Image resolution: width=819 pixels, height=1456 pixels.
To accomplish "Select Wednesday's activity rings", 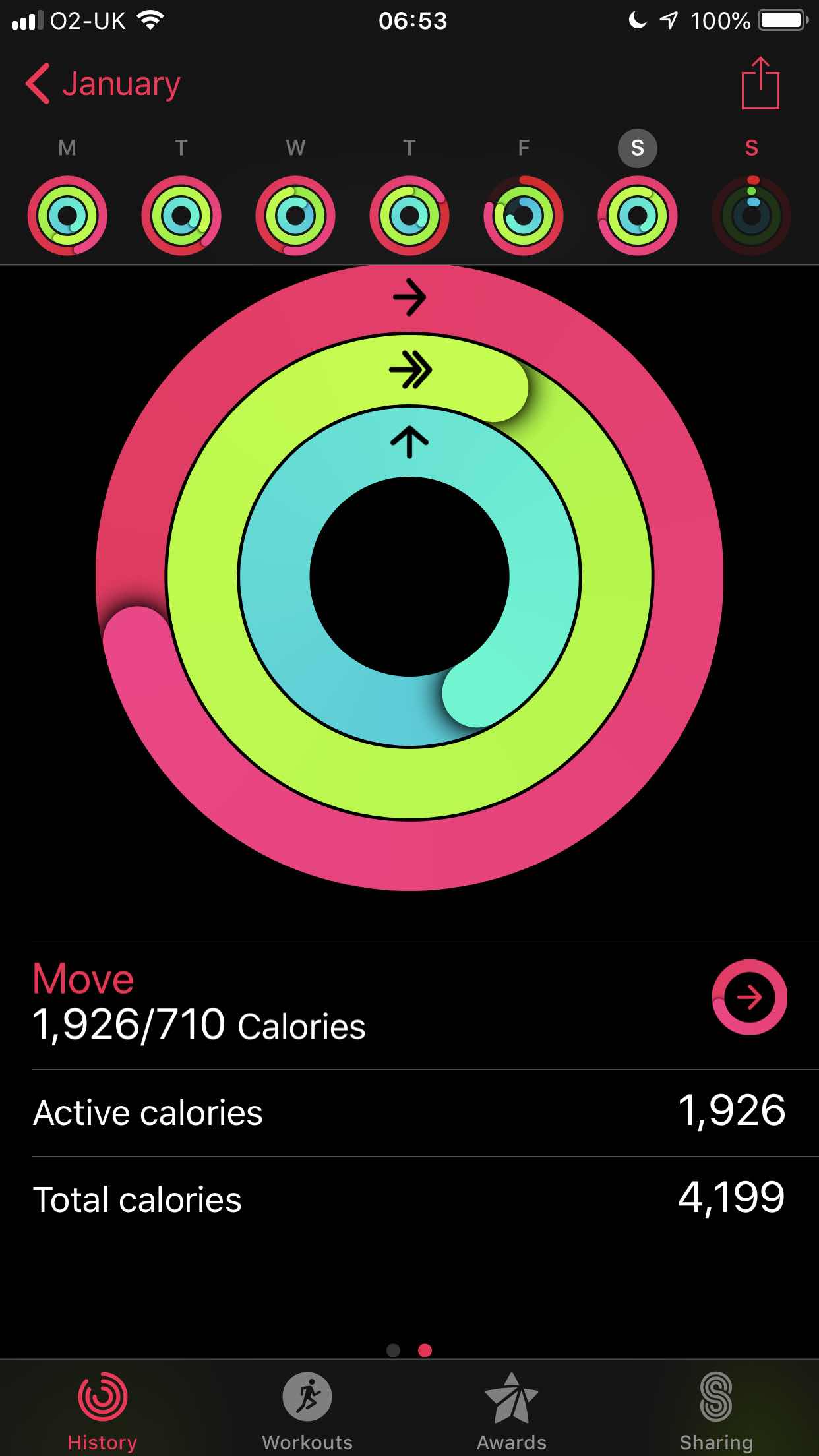I will (x=295, y=215).
